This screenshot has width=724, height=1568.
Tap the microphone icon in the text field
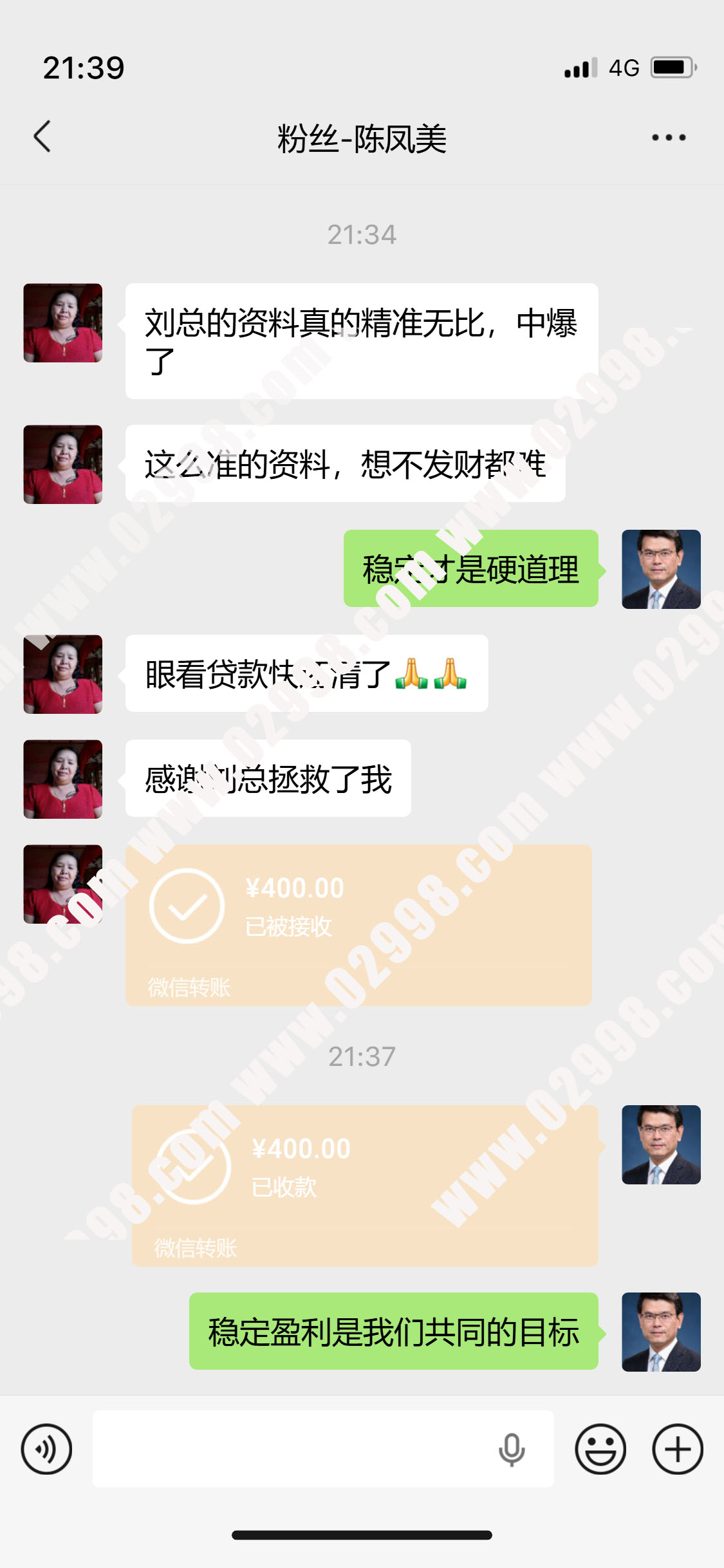click(x=512, y=1449)
